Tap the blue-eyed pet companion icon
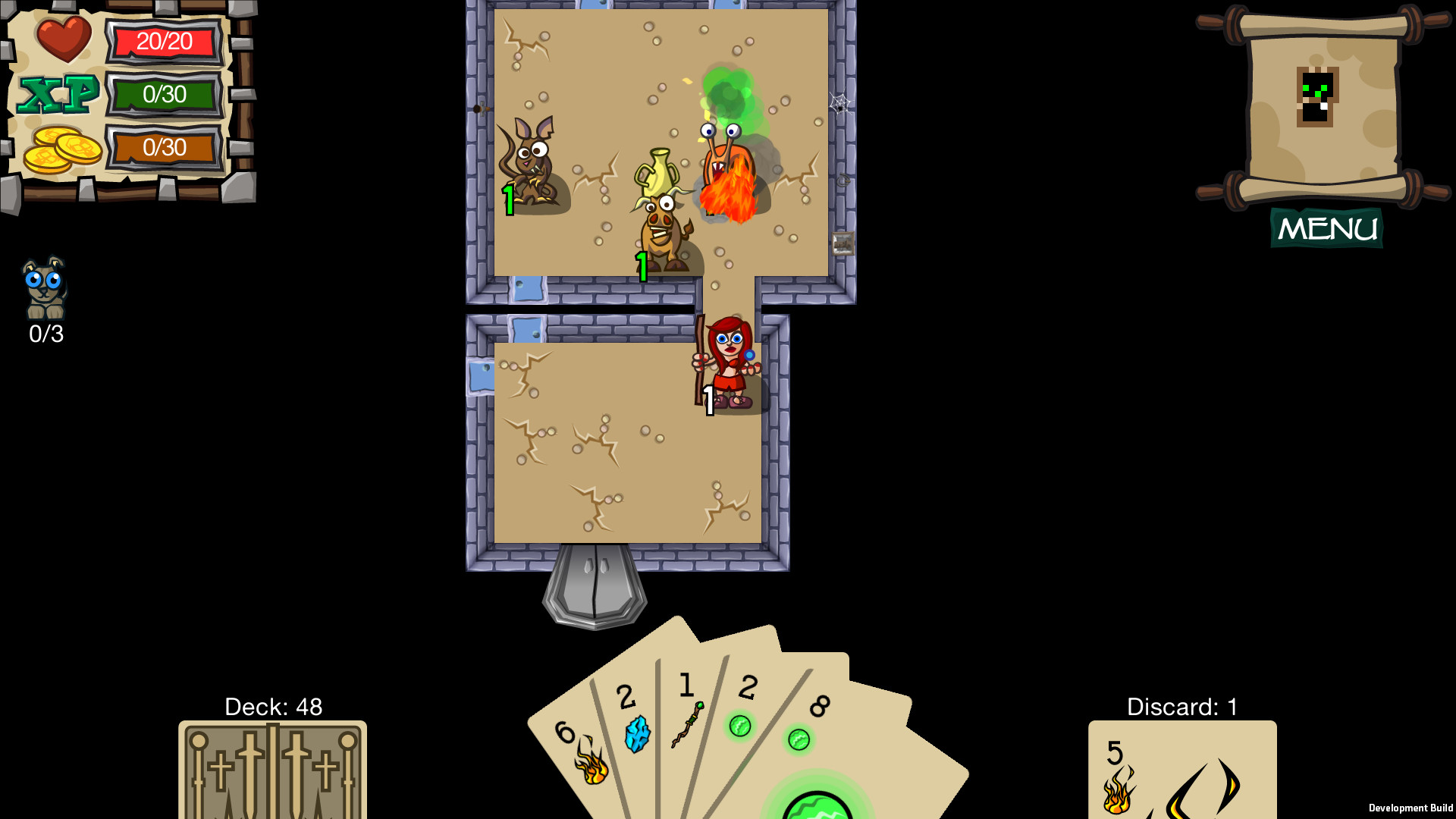 [45, 288]
